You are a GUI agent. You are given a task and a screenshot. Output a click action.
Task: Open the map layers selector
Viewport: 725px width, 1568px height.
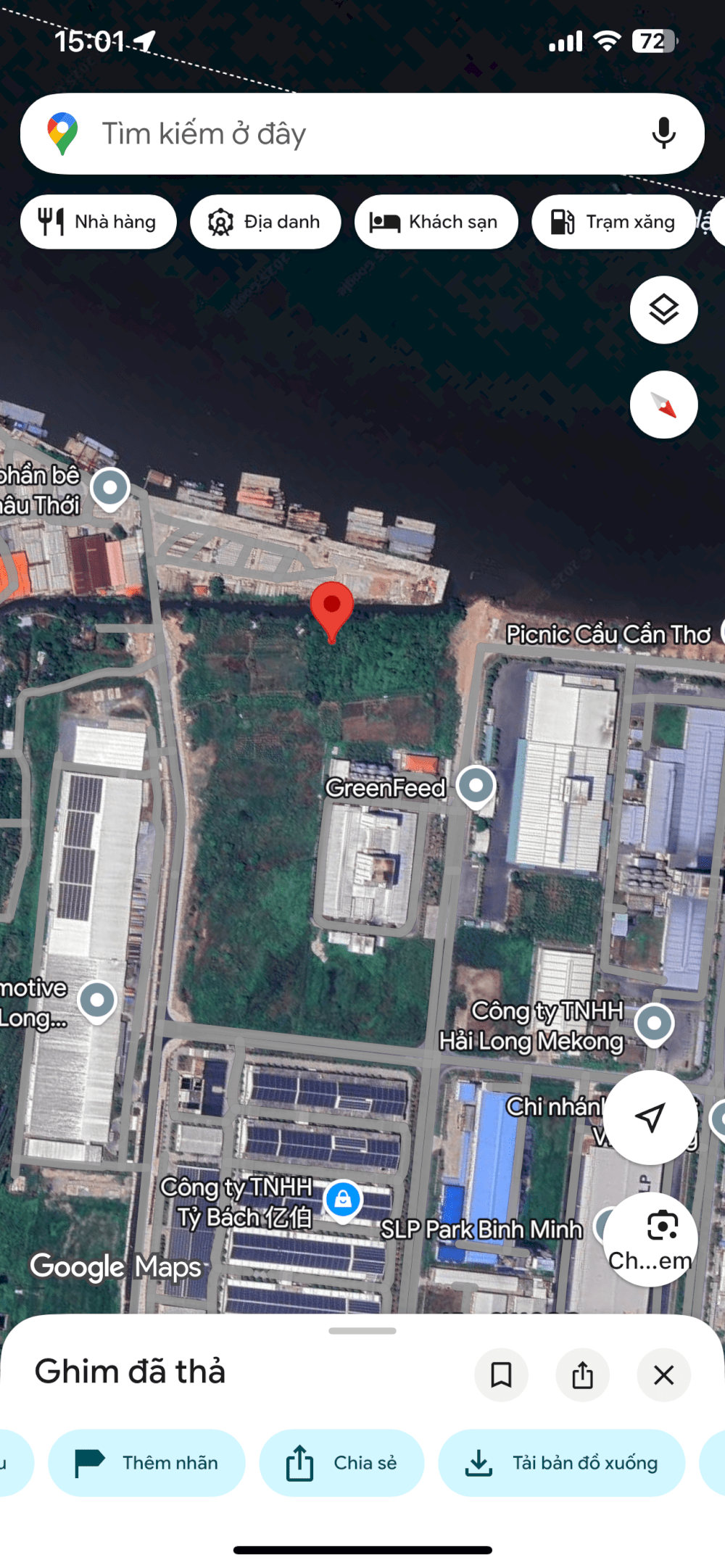point(663,310)
